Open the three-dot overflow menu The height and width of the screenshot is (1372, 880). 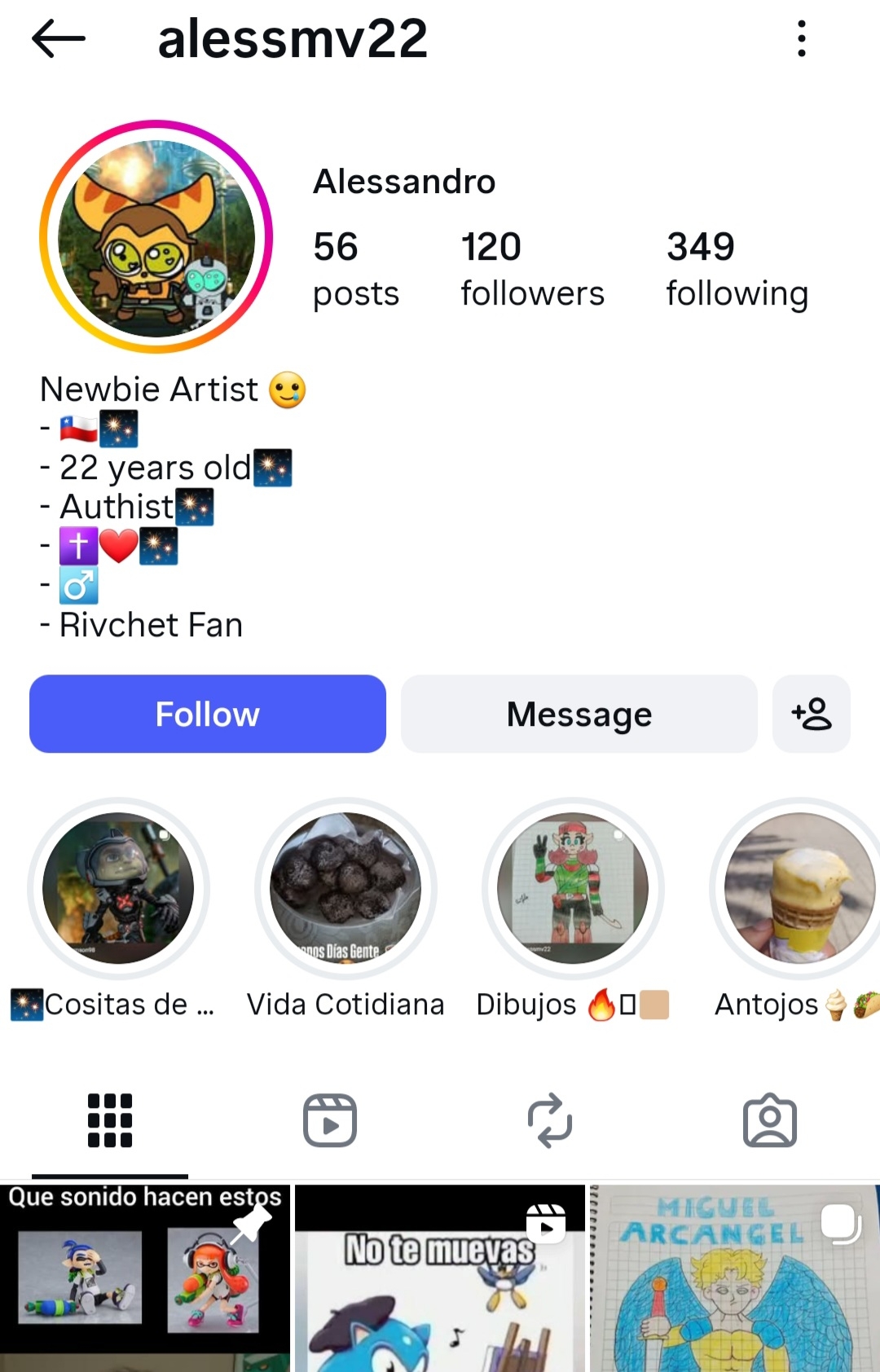tap(802, 38)
